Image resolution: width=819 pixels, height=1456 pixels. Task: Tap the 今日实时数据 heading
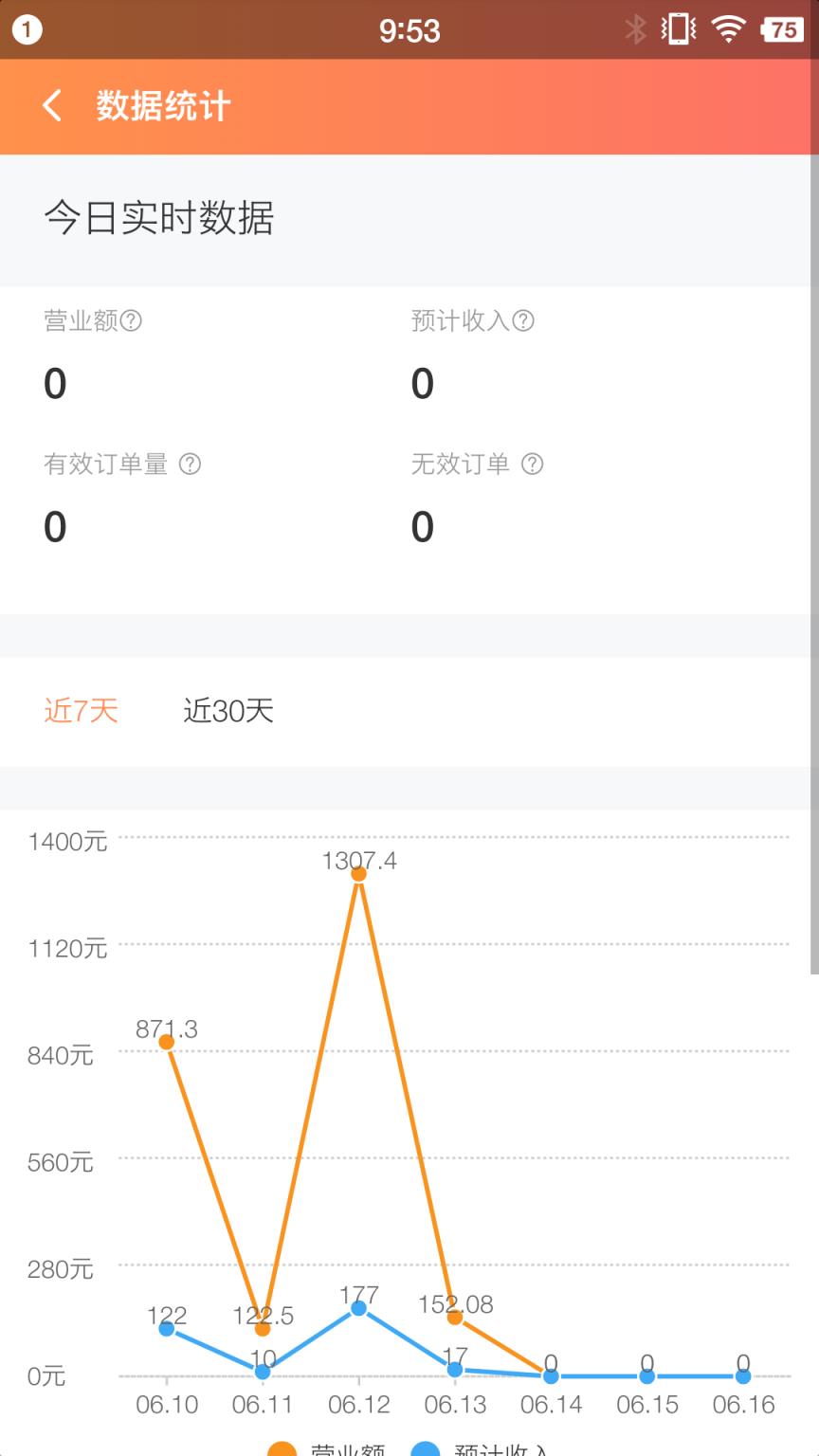click(158, 219)
